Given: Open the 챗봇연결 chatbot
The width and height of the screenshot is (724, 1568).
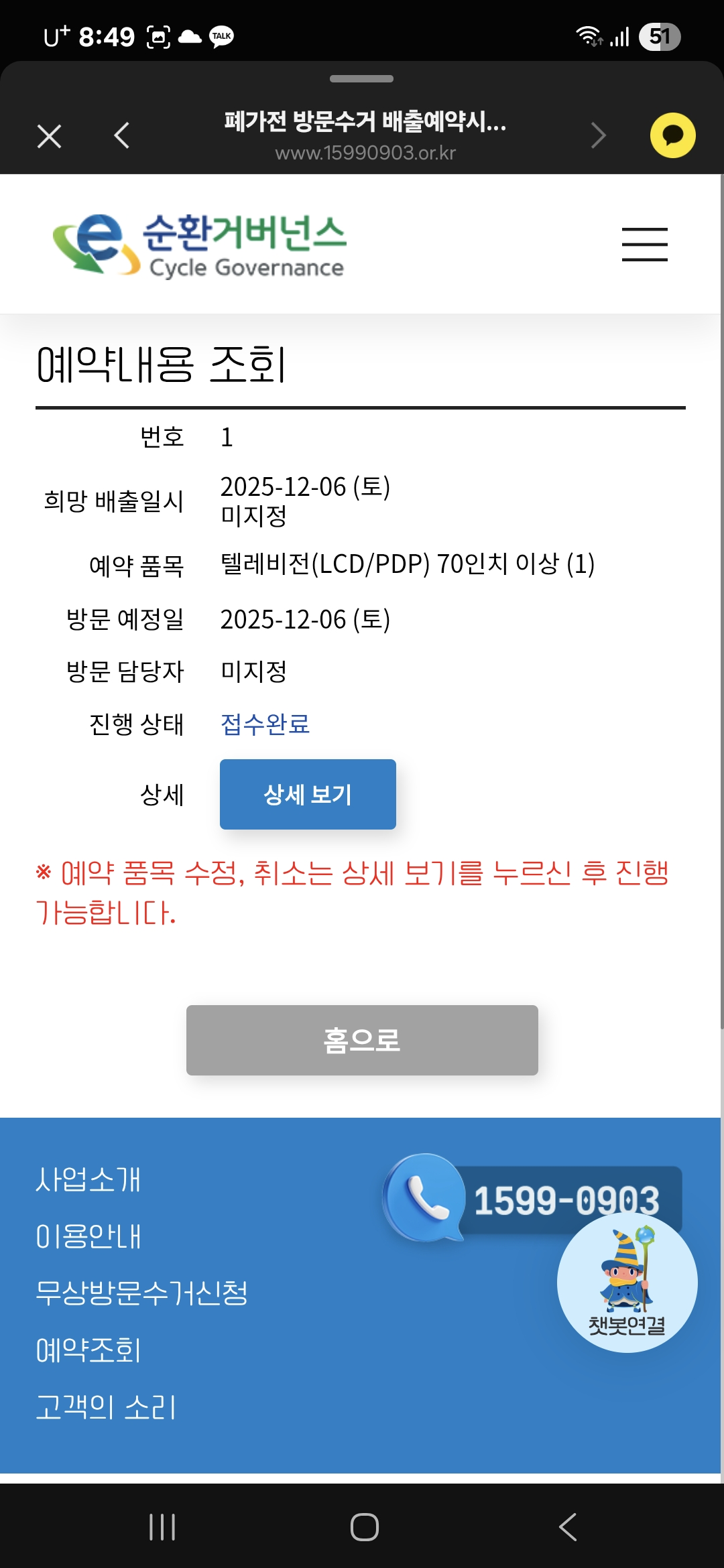Looking at the screenshot, I should pyautogui.click(x=627, y=1283).
